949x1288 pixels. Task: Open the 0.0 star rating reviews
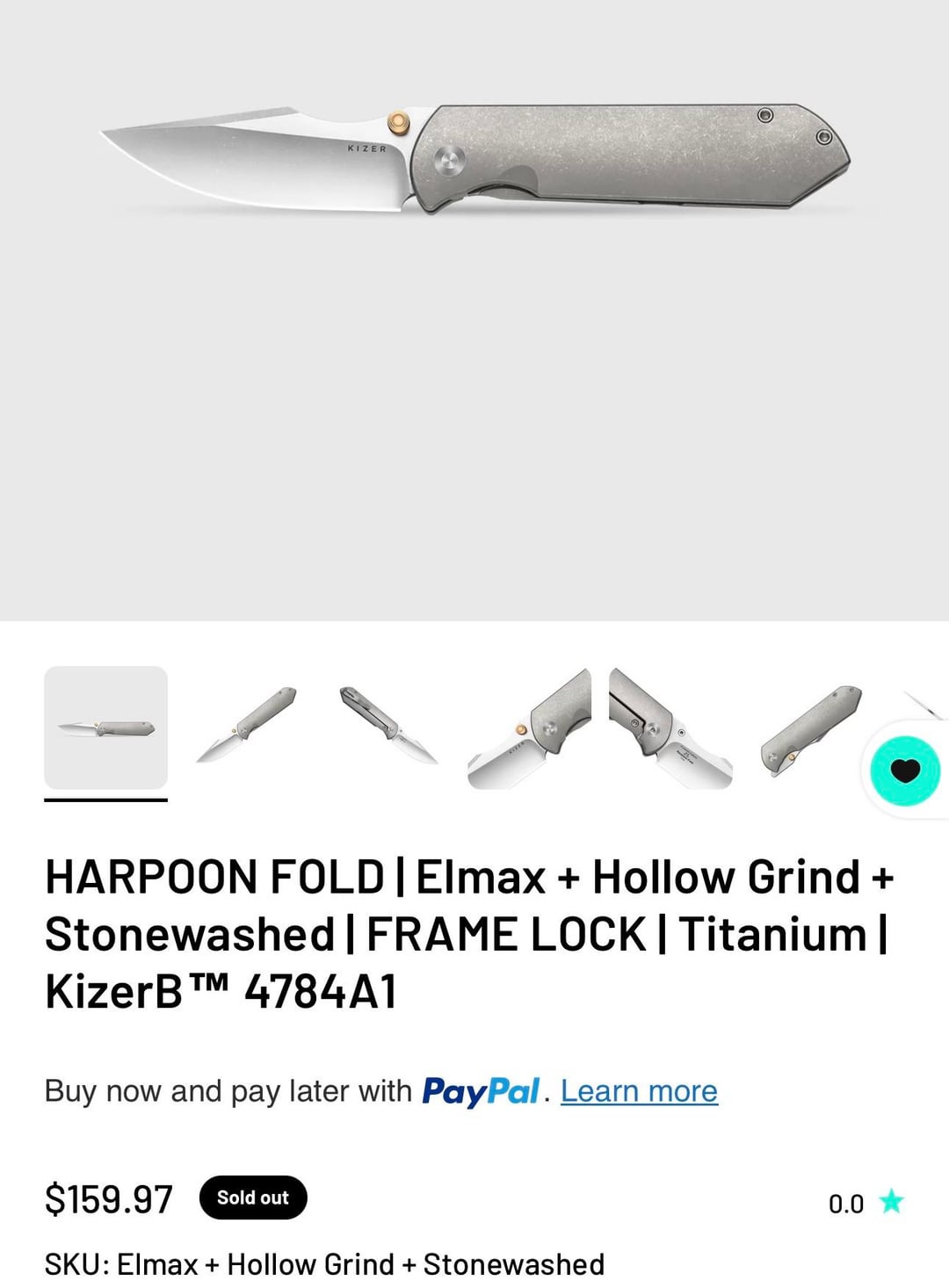[x=866, y=1202]
